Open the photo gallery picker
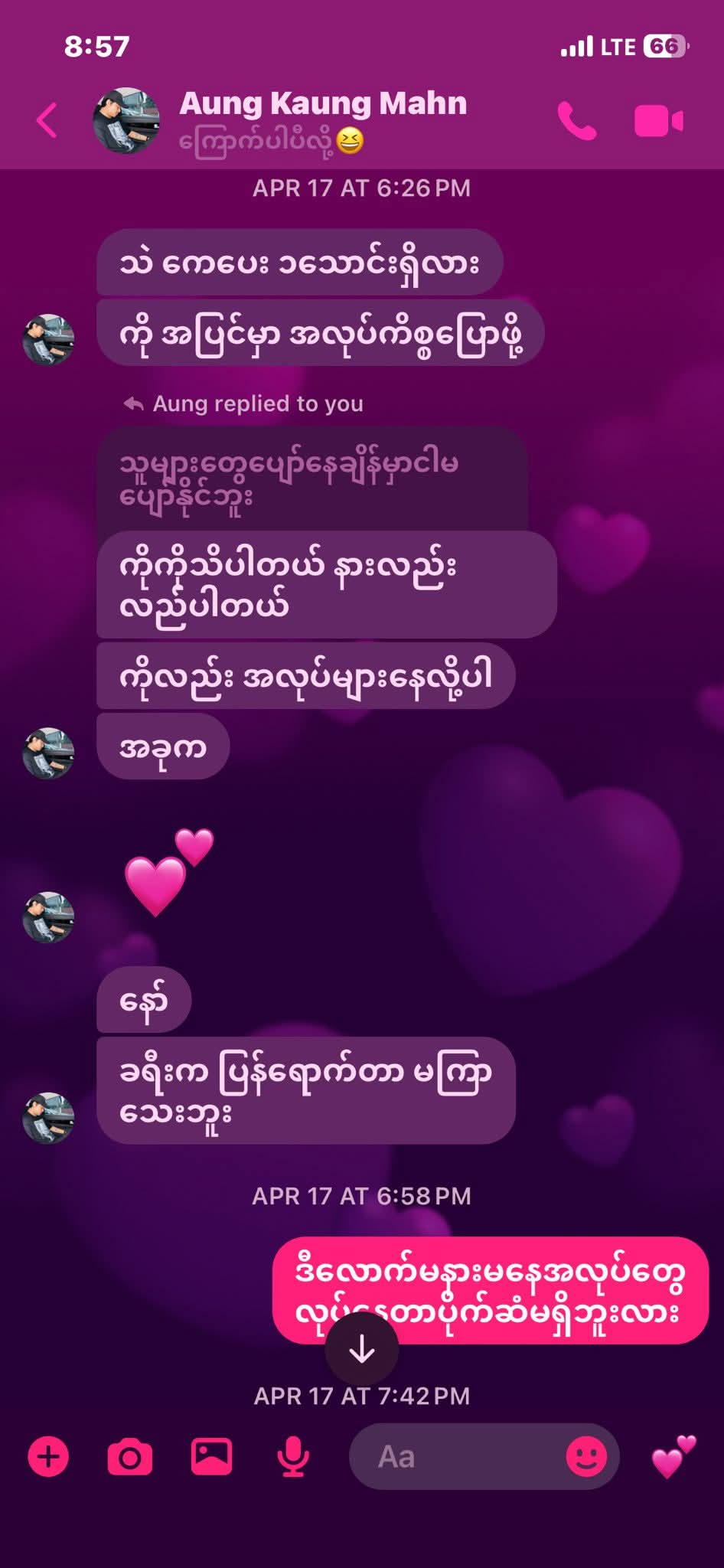The width and height of the screenshot is (724, 1568). (211, 1456)
